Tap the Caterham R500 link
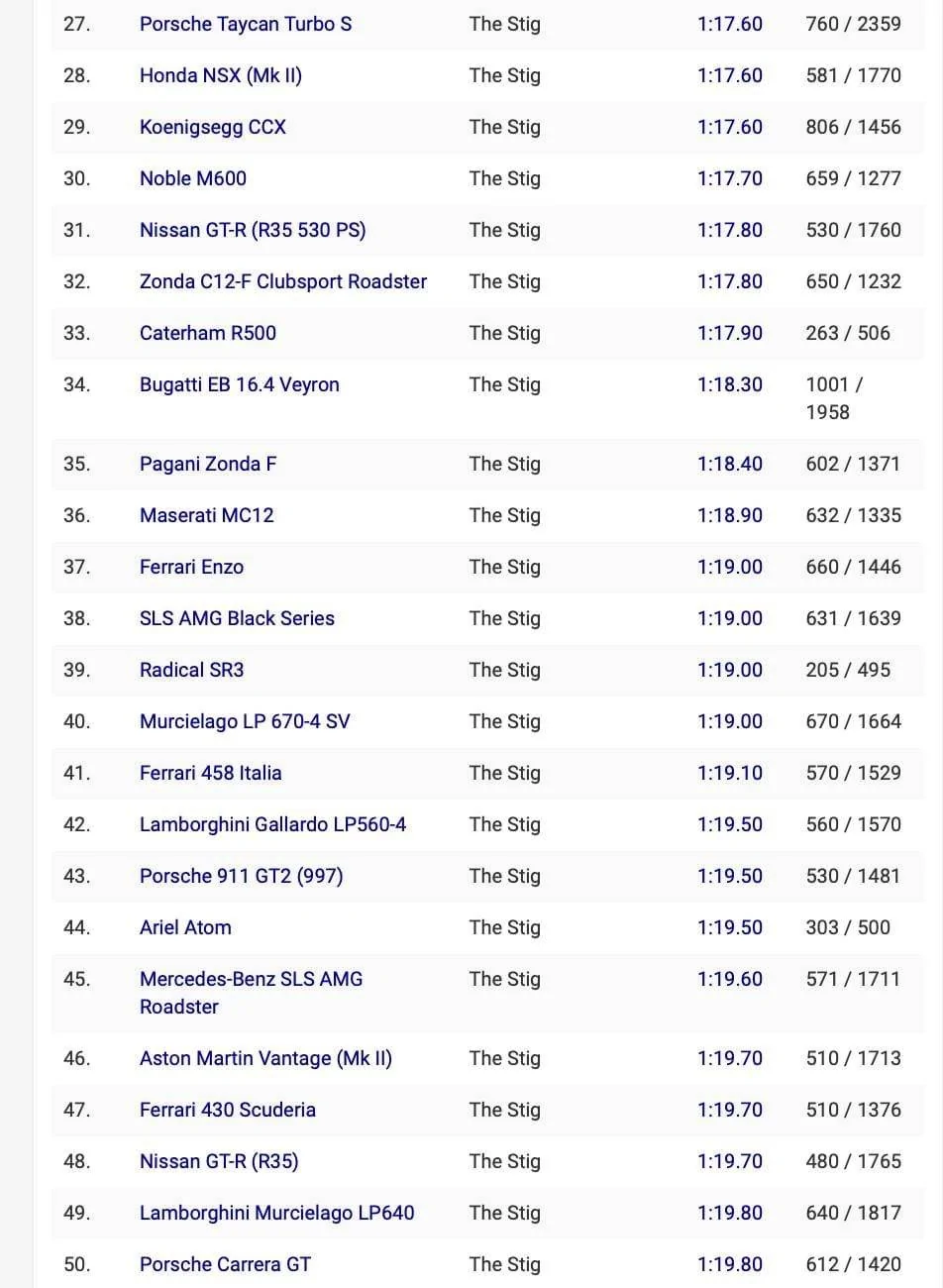The width and height of the screenshot is (943, 1288). point(207,333)
